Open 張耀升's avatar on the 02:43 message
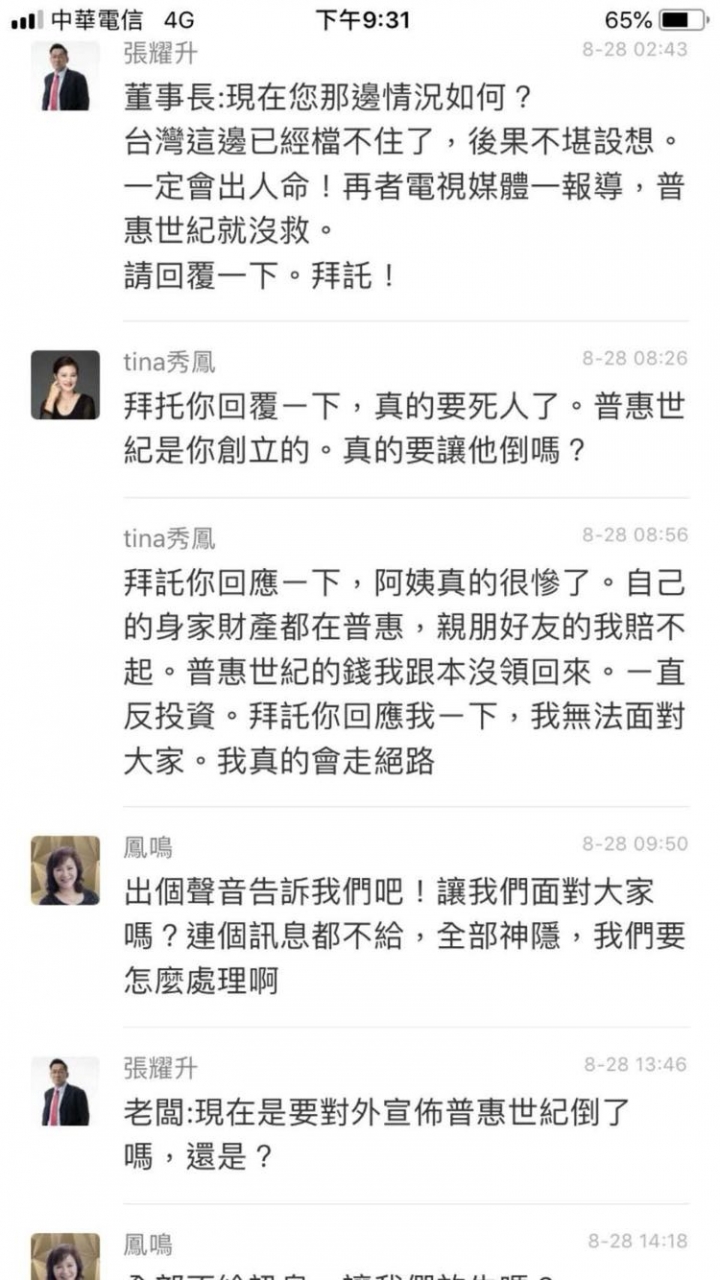The image size is (720, 1280). pyautogui.click(x=65, y=76)
